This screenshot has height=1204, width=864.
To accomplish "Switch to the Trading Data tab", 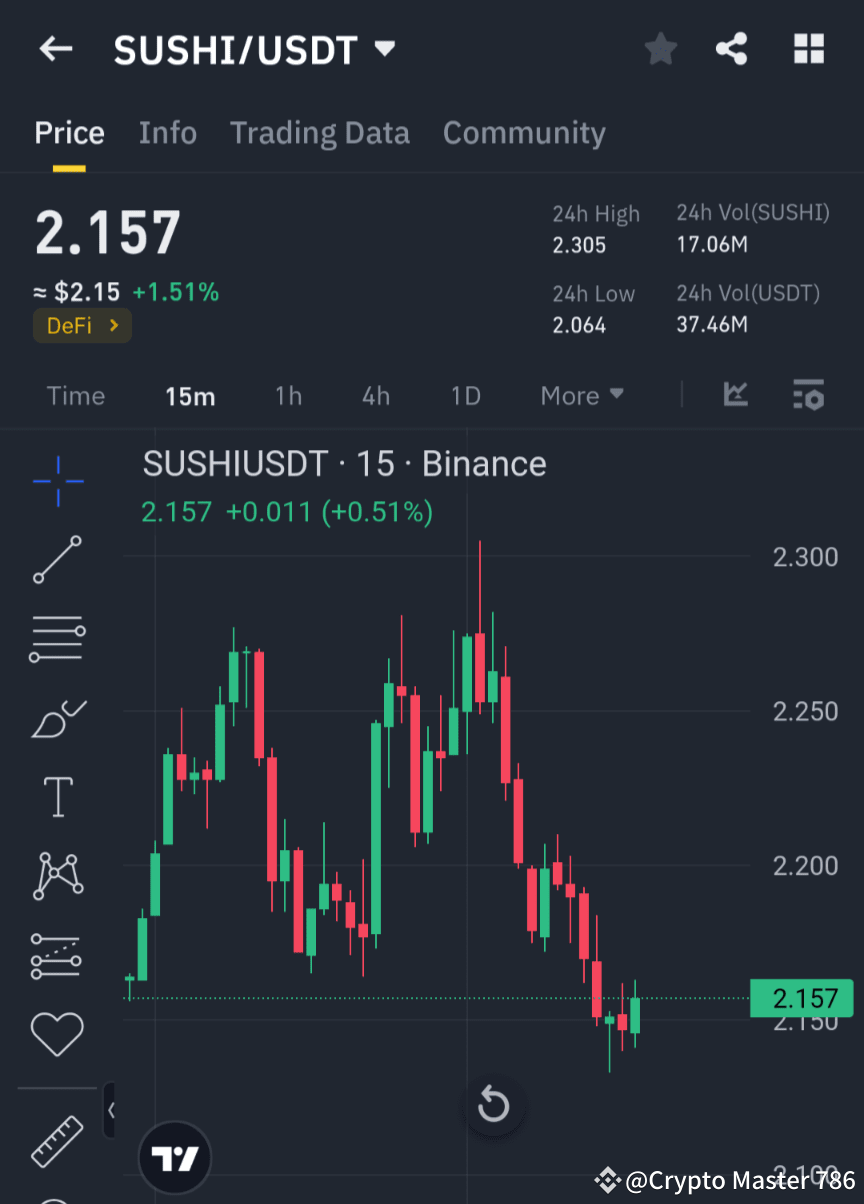I will point(320,132).
